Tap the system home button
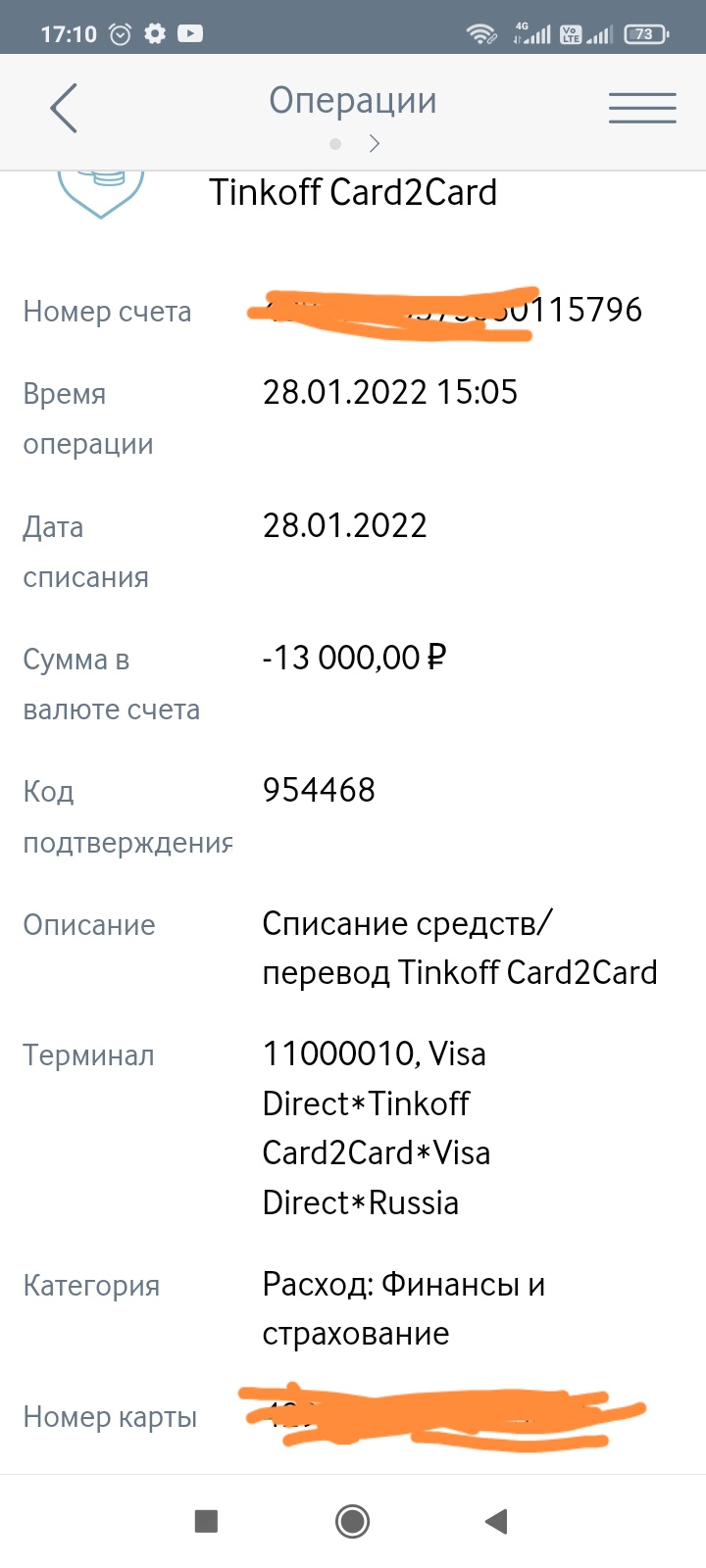 click(352, 1521)
